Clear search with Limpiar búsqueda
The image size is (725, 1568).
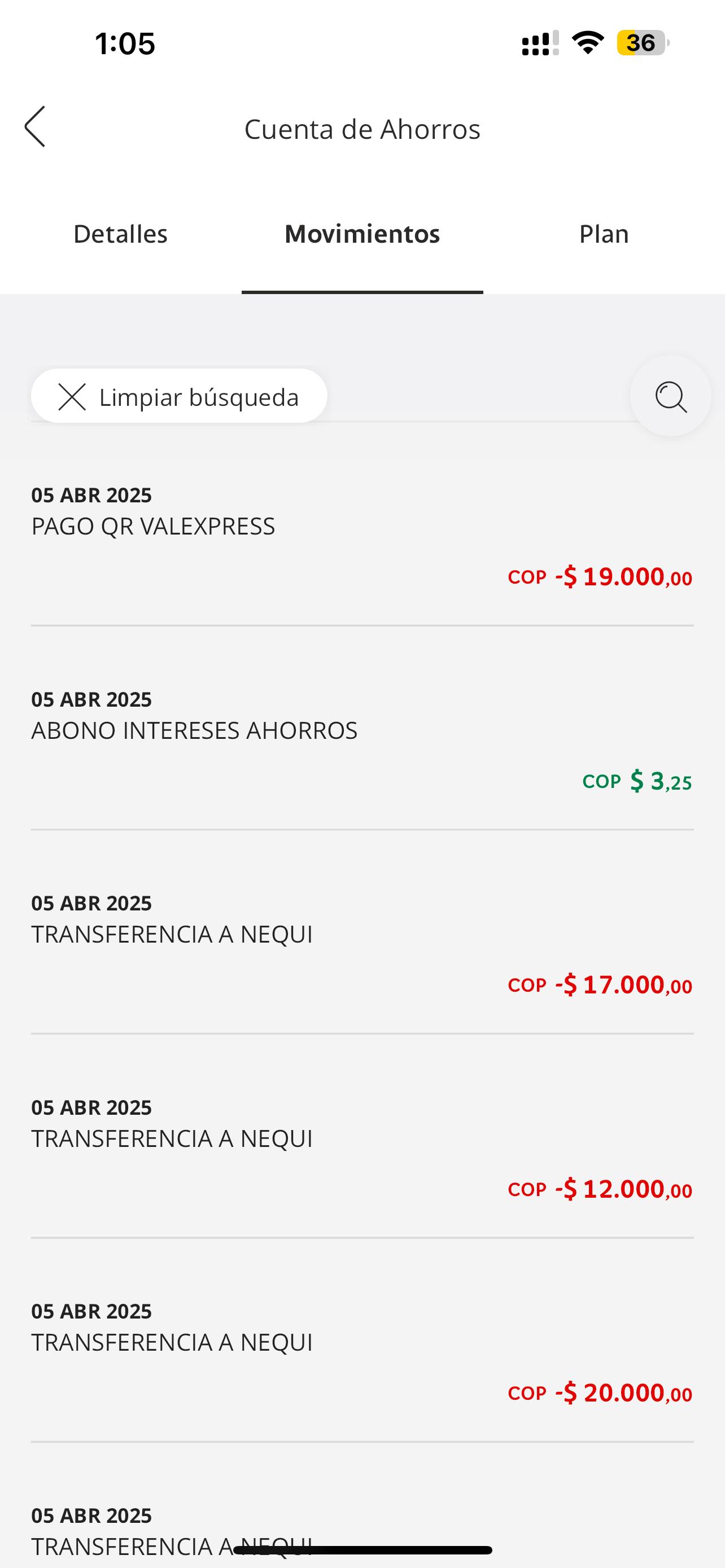pyautogui.click(x=179, y=397)
